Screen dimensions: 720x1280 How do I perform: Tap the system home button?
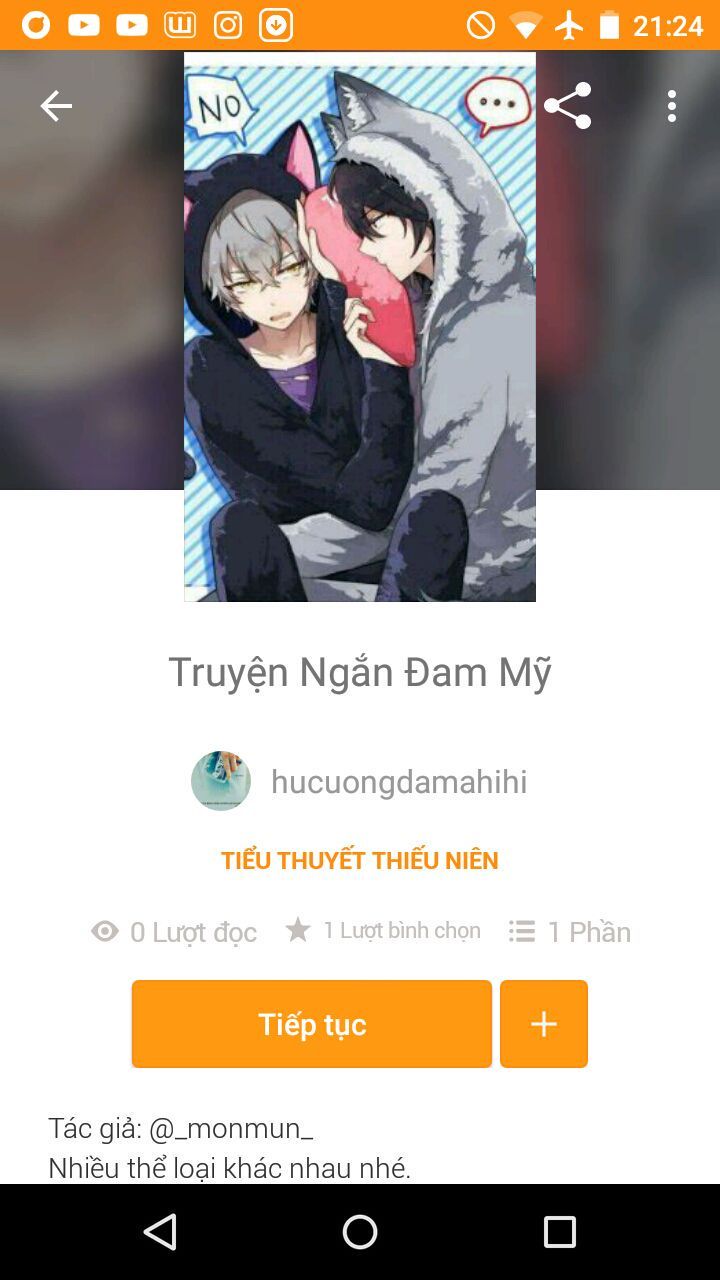[360, 1232]
